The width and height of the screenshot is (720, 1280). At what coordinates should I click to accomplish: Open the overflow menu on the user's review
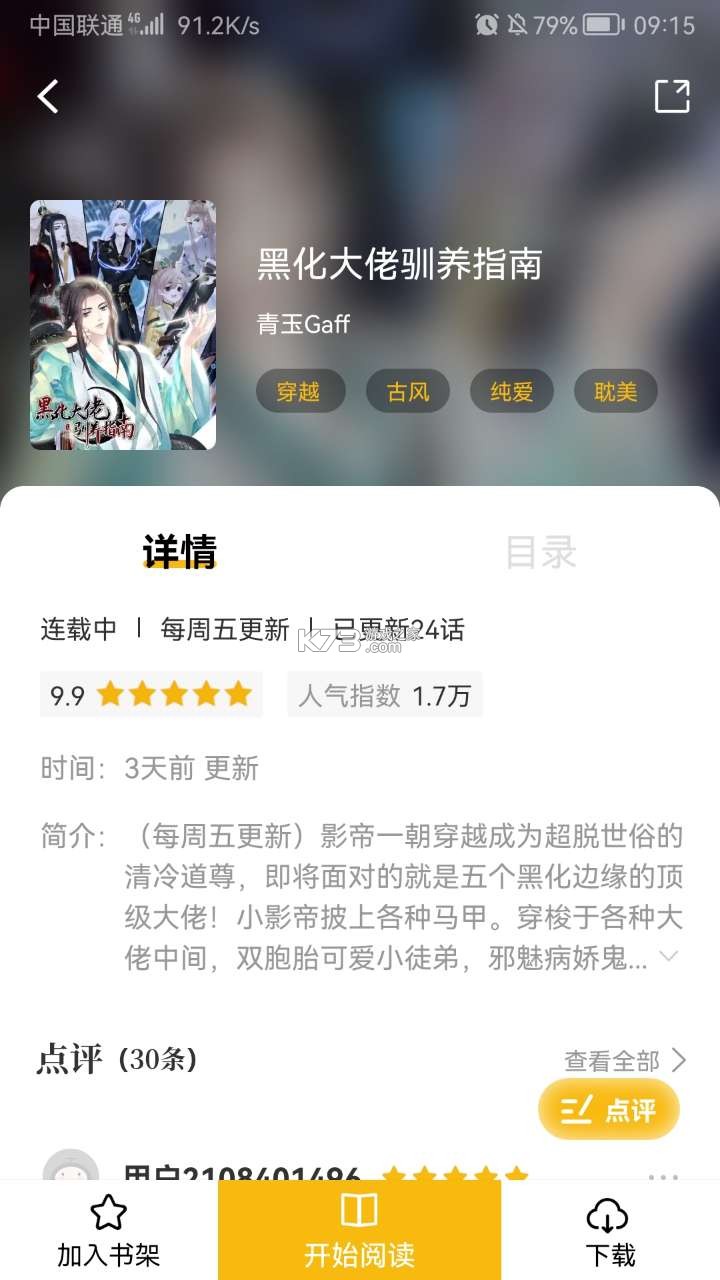pyautogui.click(x=663, y=1177)
